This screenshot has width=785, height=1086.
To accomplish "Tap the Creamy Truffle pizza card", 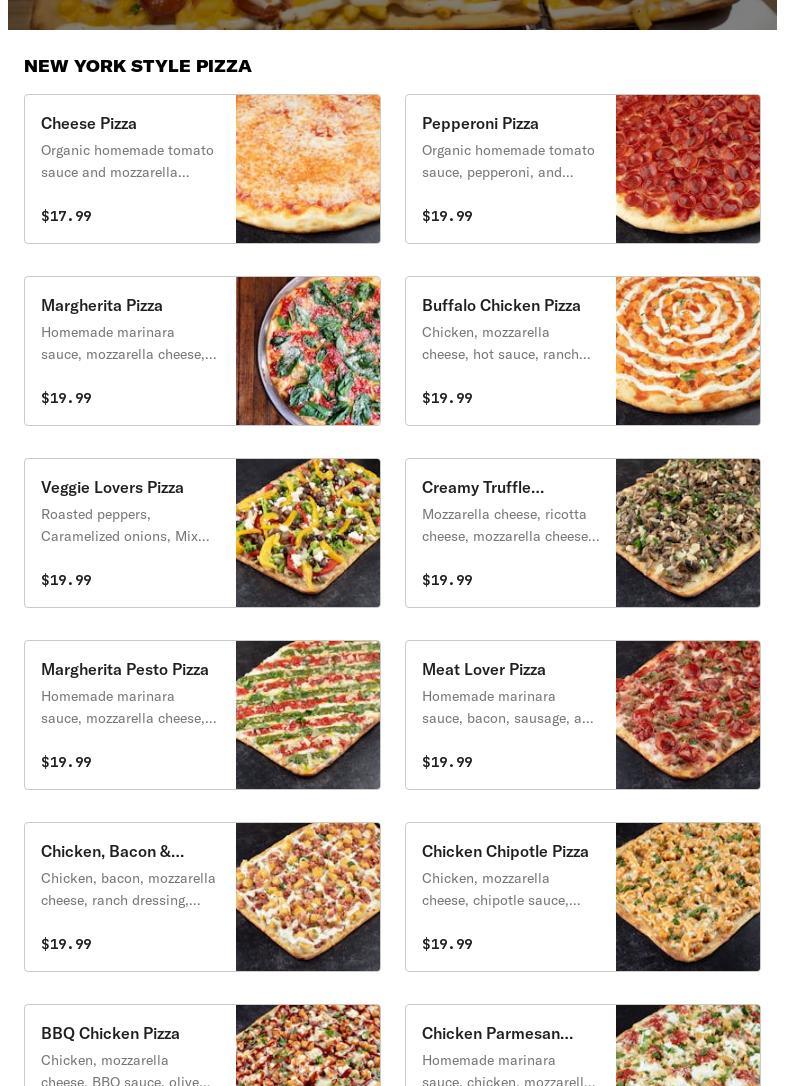I will pyautogui.click(x=582, y=533).
